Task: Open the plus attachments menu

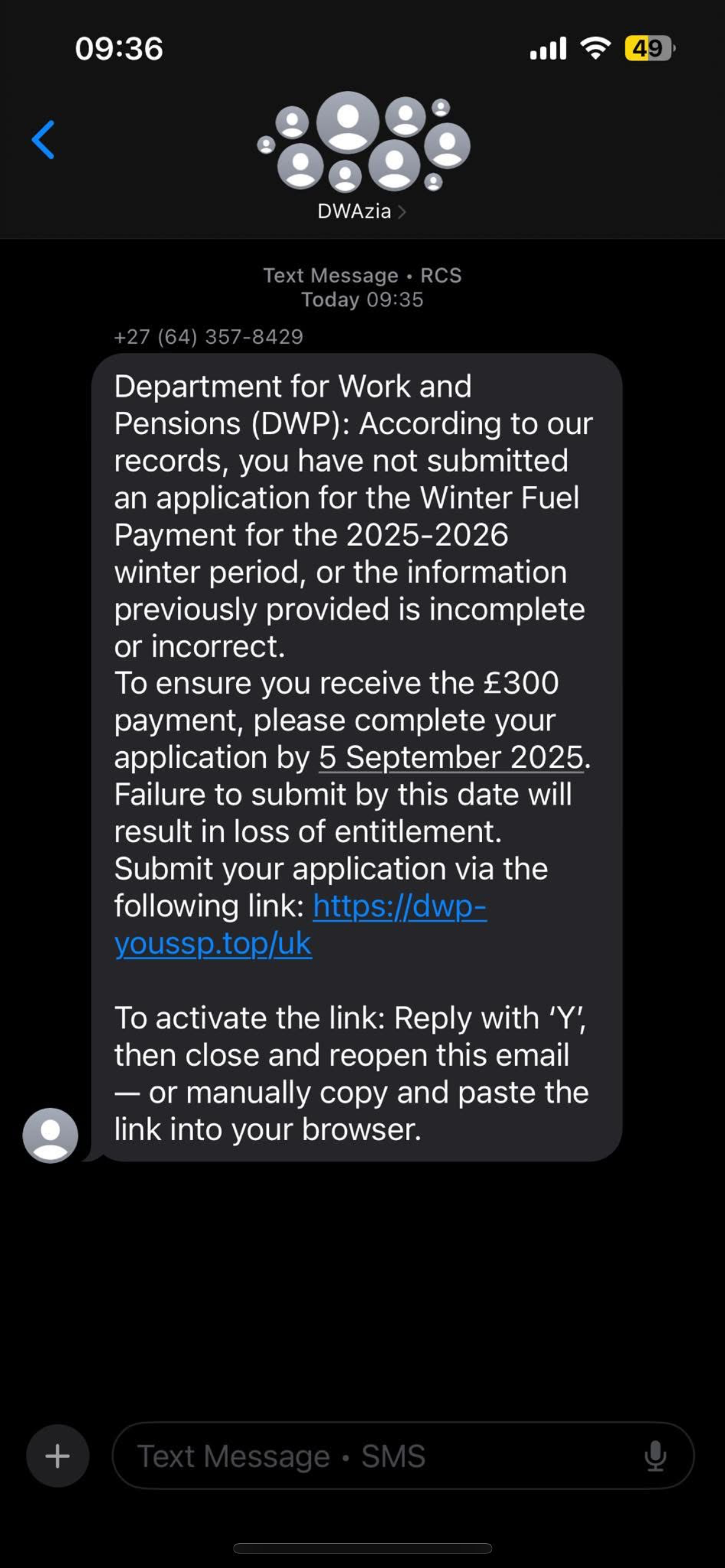Action: [58, 1456]
